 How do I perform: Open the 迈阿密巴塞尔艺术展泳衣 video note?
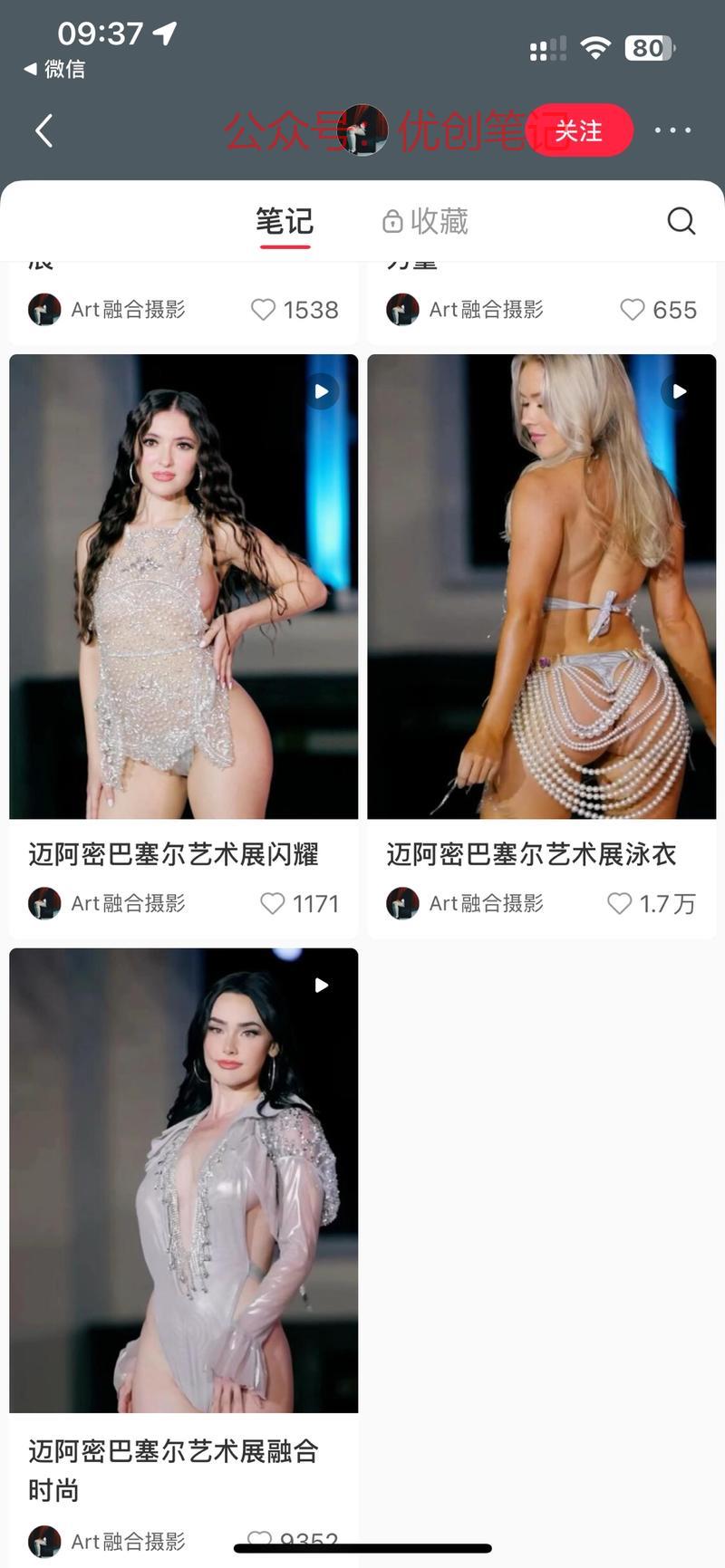(541, 586)
